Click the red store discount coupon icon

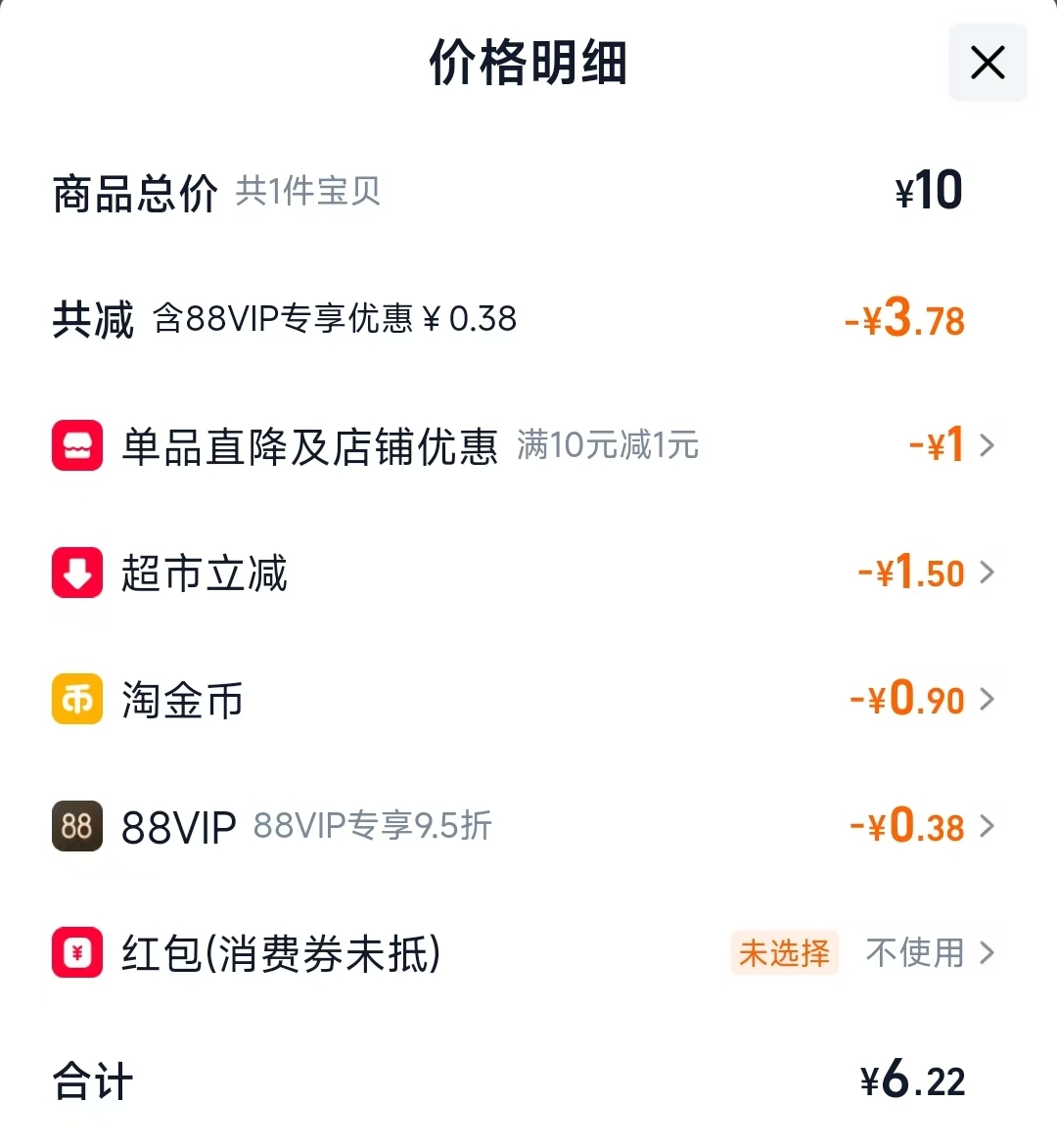tap(76, 445)
